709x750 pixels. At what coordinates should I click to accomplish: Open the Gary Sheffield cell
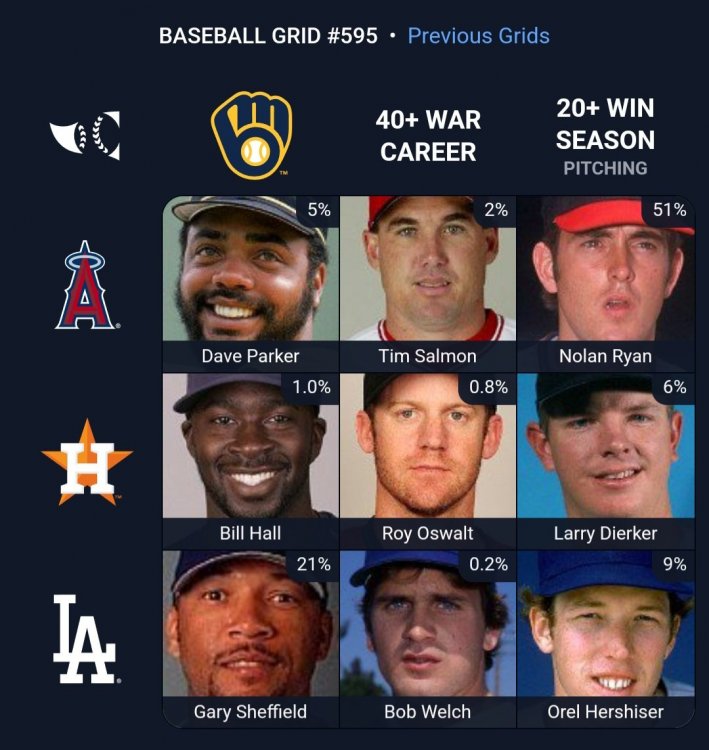(251, 638)
